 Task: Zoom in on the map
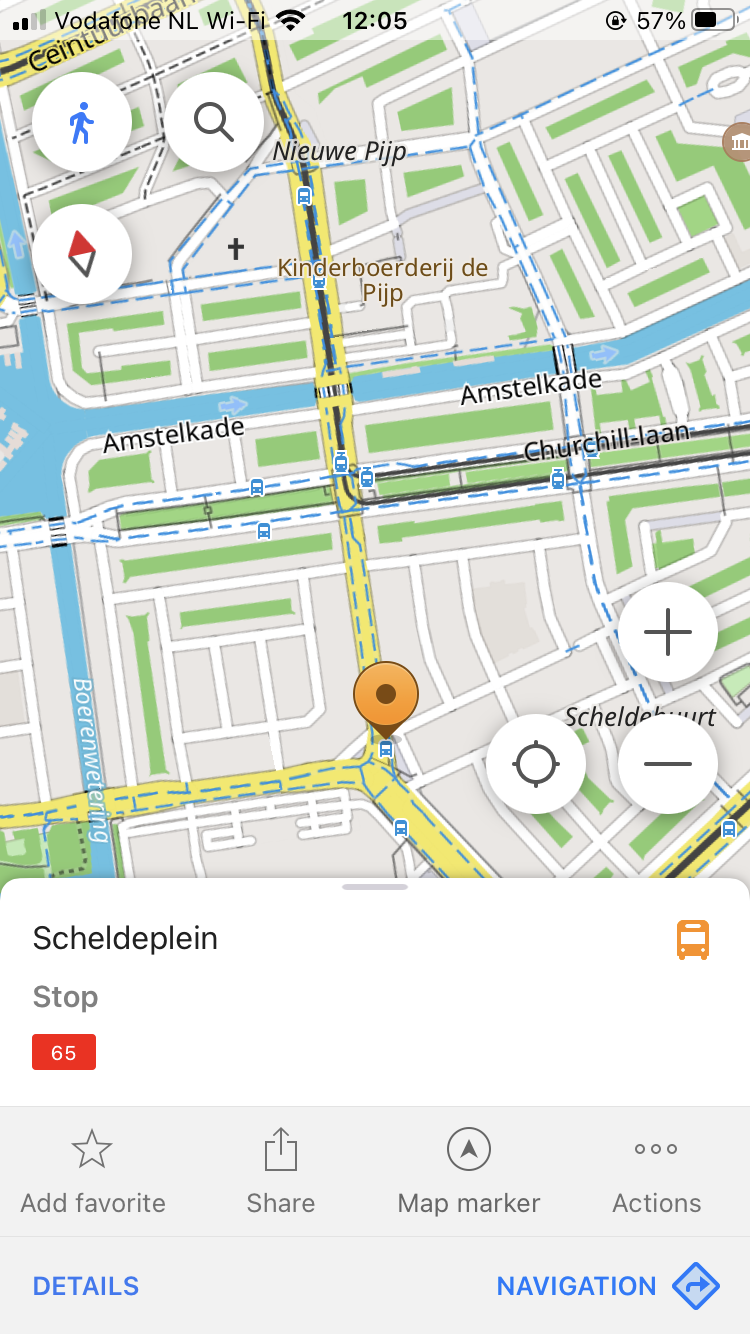pos(667,632)
